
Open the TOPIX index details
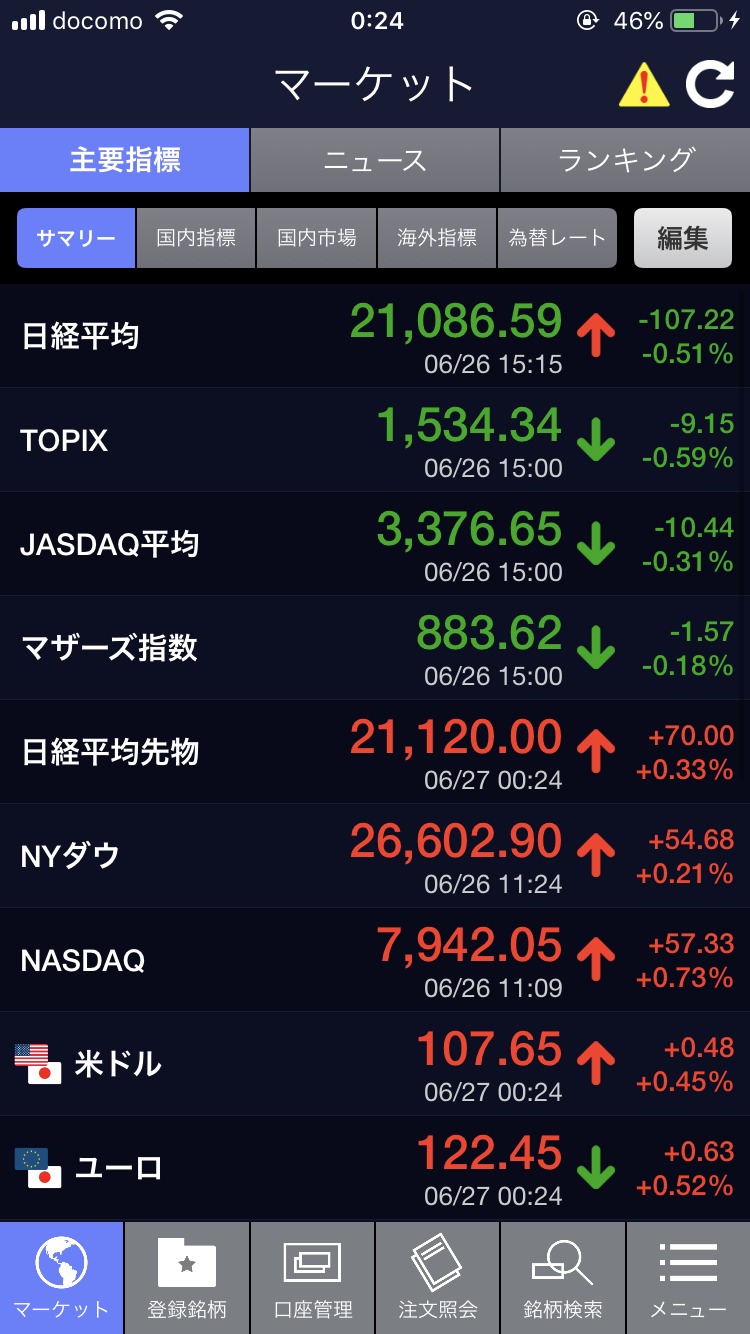(x=375, y=440)
